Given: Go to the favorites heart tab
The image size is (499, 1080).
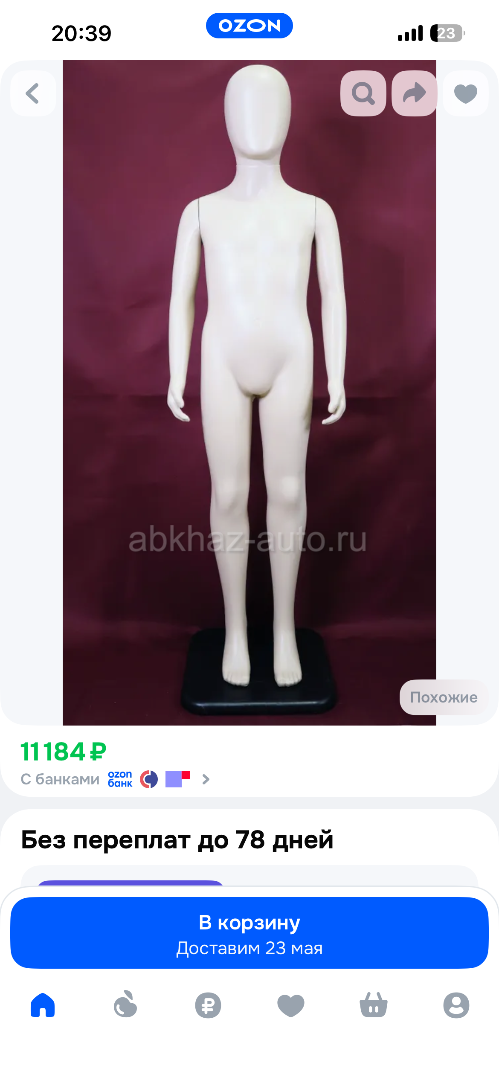Looking at the screenshot, I should tap(291, 1006).
